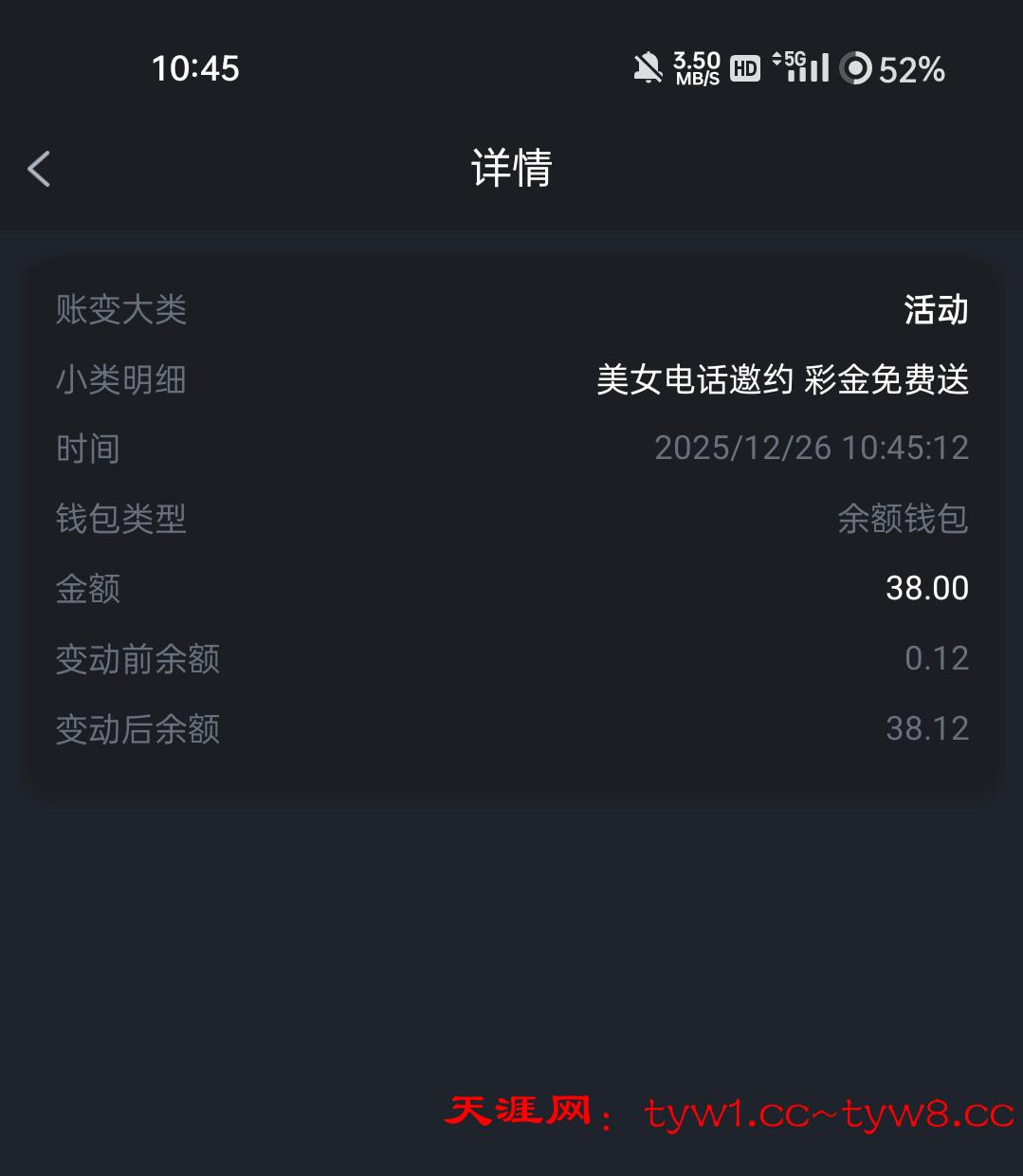Go back from the 详情 page
Screen dimensions: 1023x1176
click(39, 169)
